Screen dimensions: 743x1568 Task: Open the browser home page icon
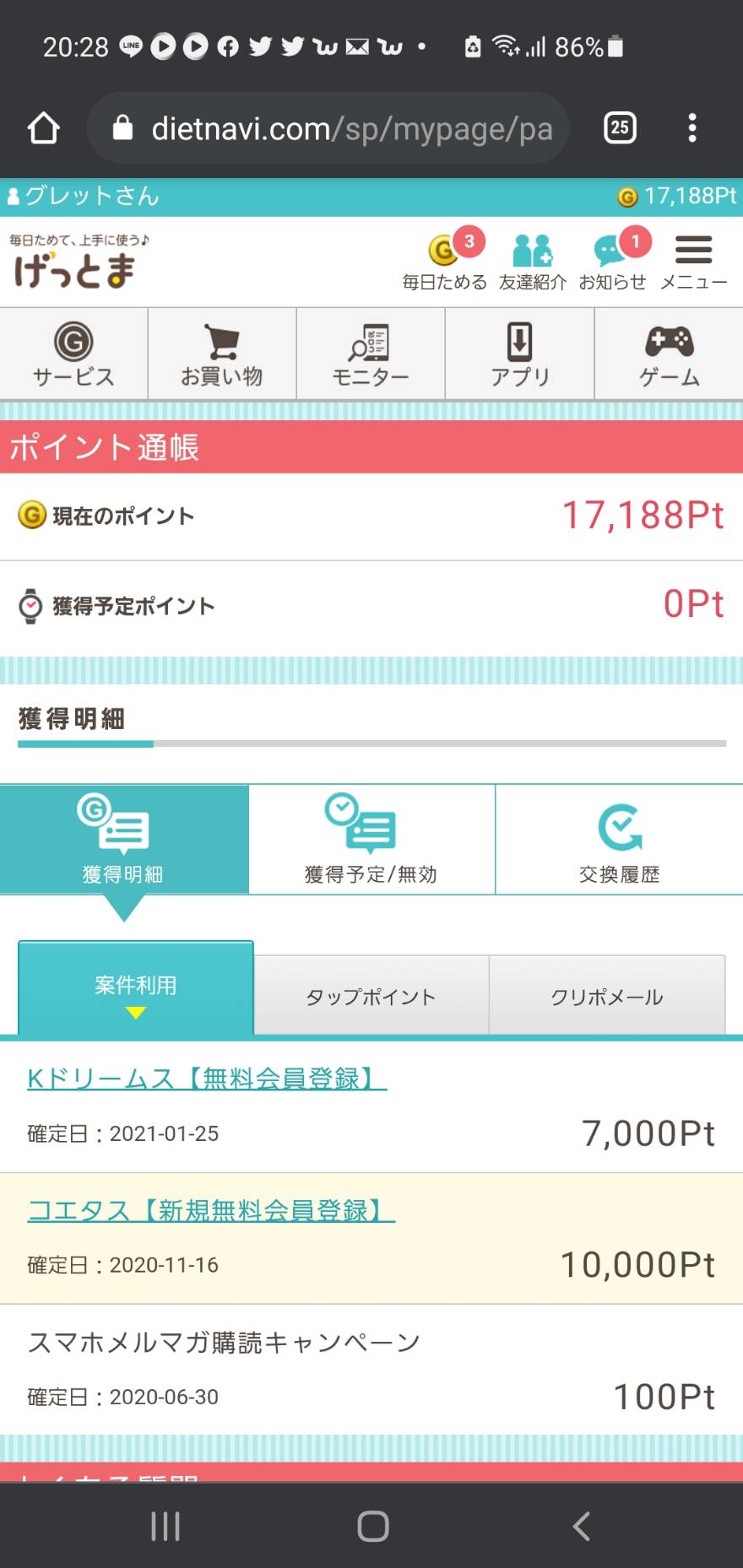44,128
